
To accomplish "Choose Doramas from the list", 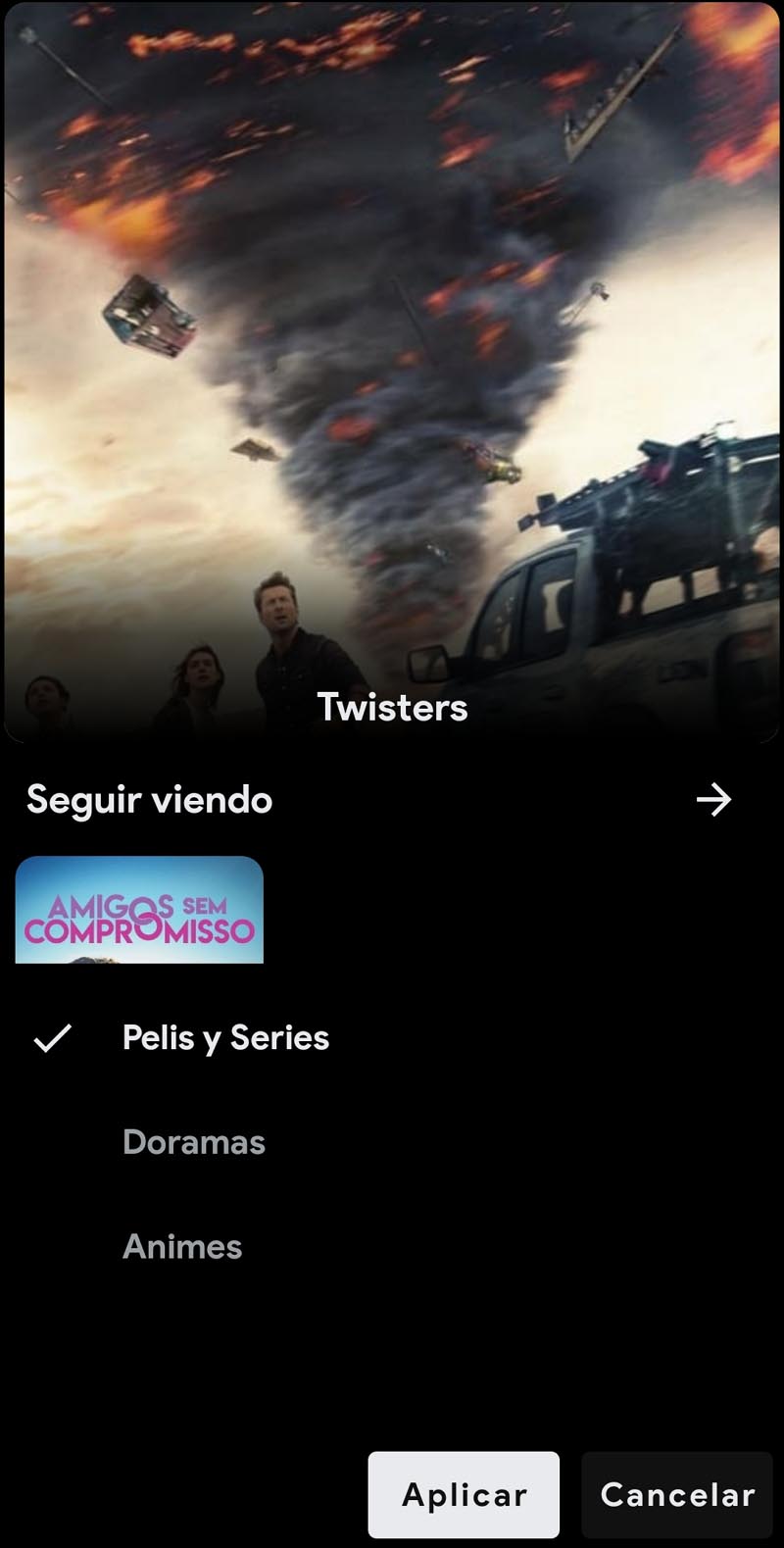I will click(x=193, y=1142).
